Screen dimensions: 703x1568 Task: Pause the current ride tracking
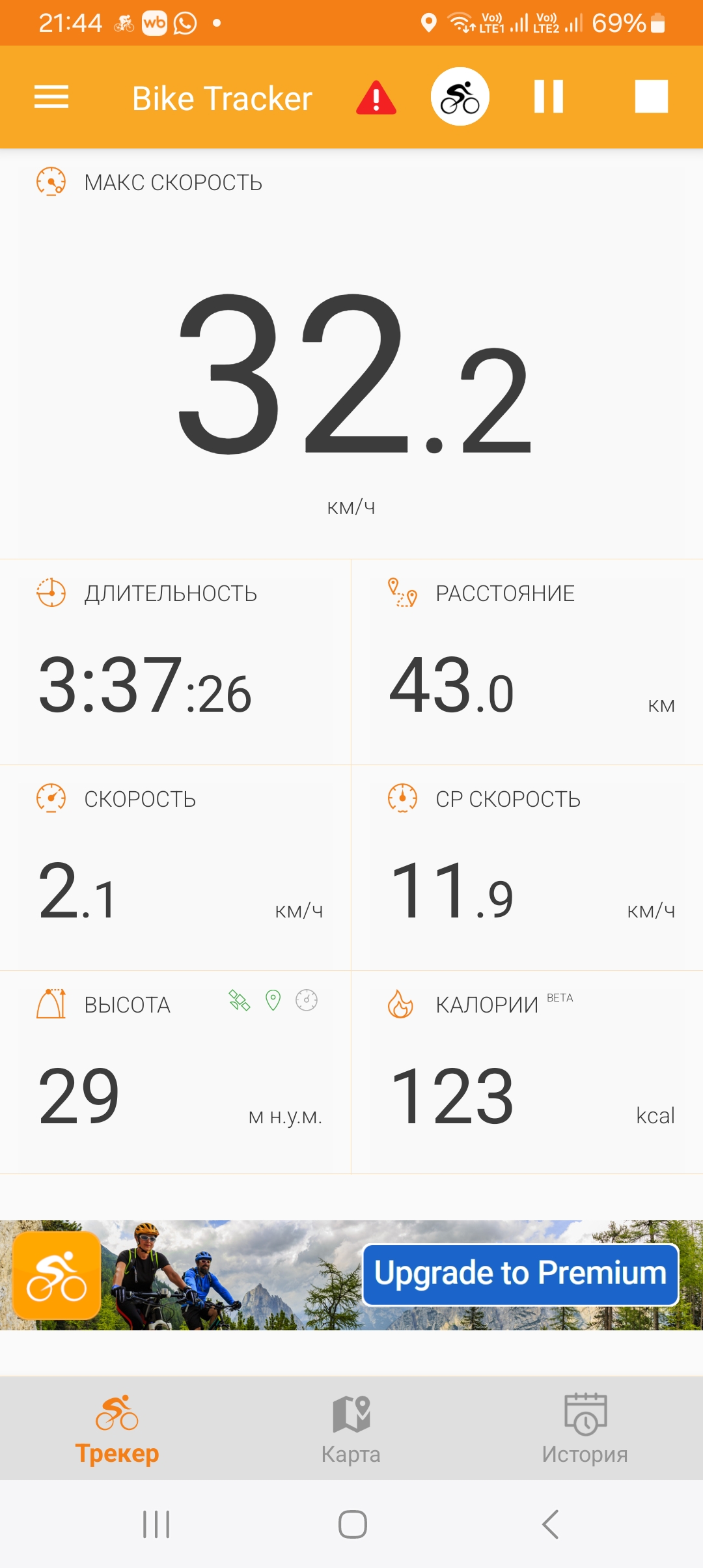coord(549,96)
